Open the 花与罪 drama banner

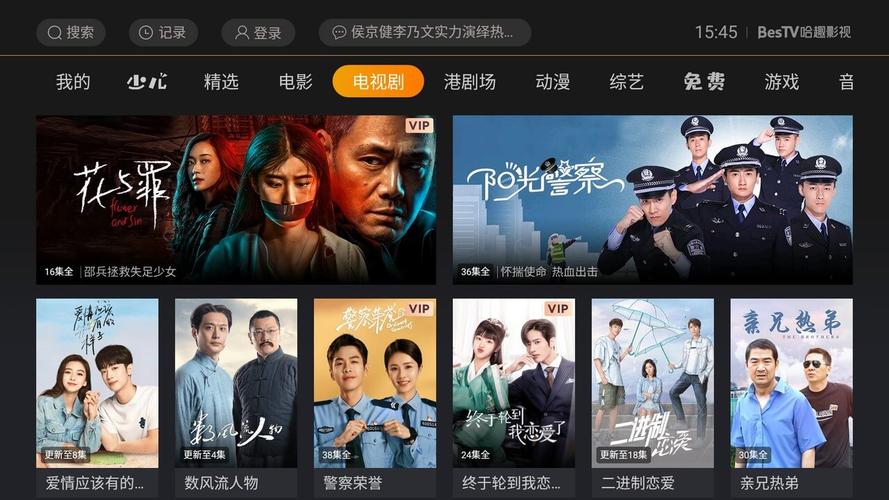point(236,199)
